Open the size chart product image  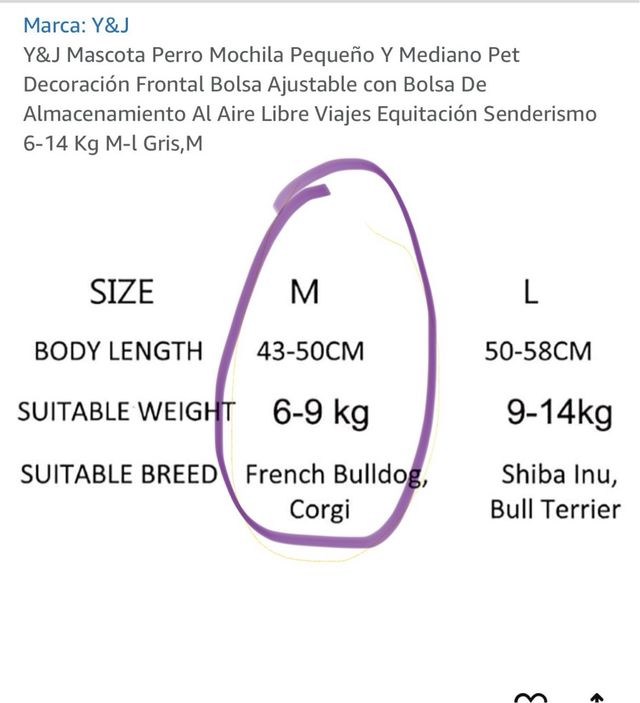(x=320, y=400)
